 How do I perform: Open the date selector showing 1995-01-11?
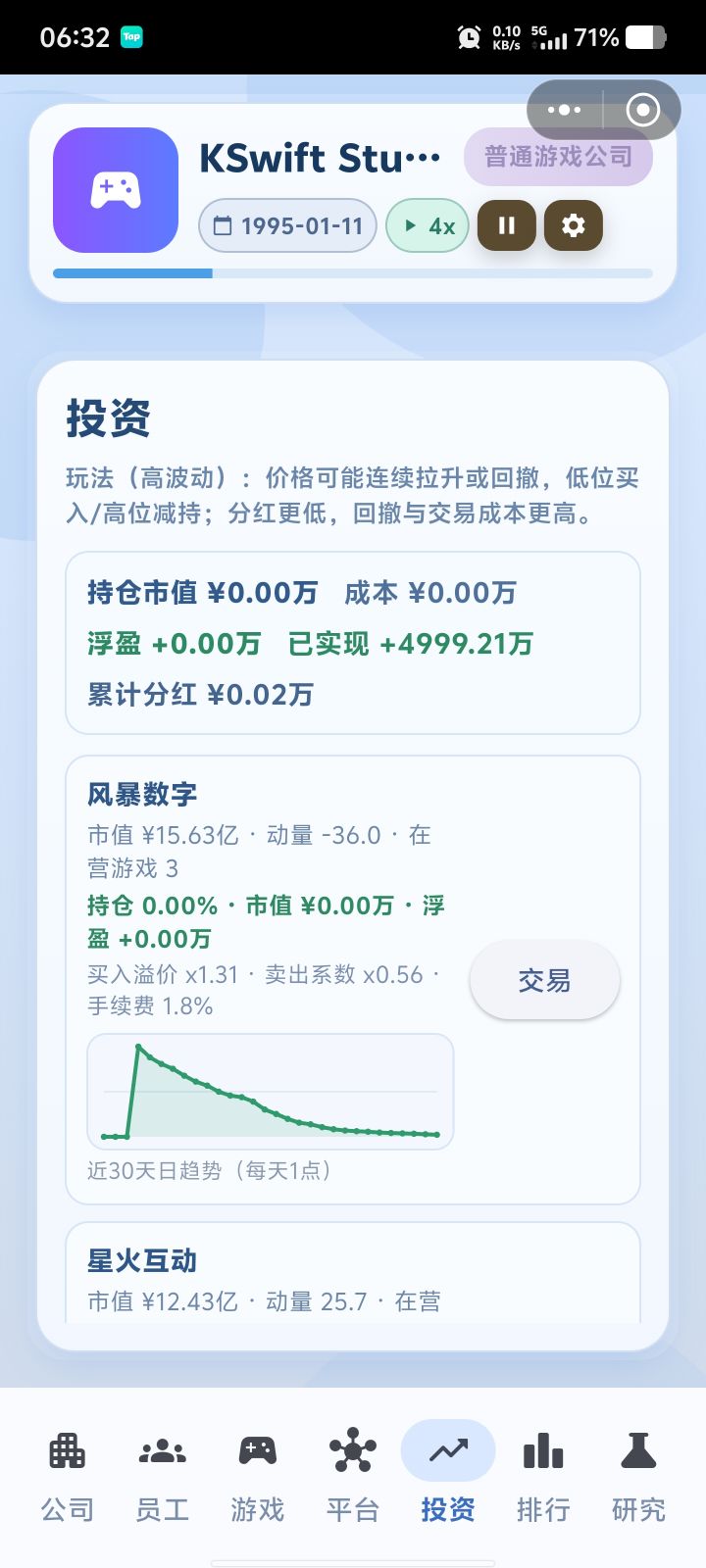[x=286, y=225]
